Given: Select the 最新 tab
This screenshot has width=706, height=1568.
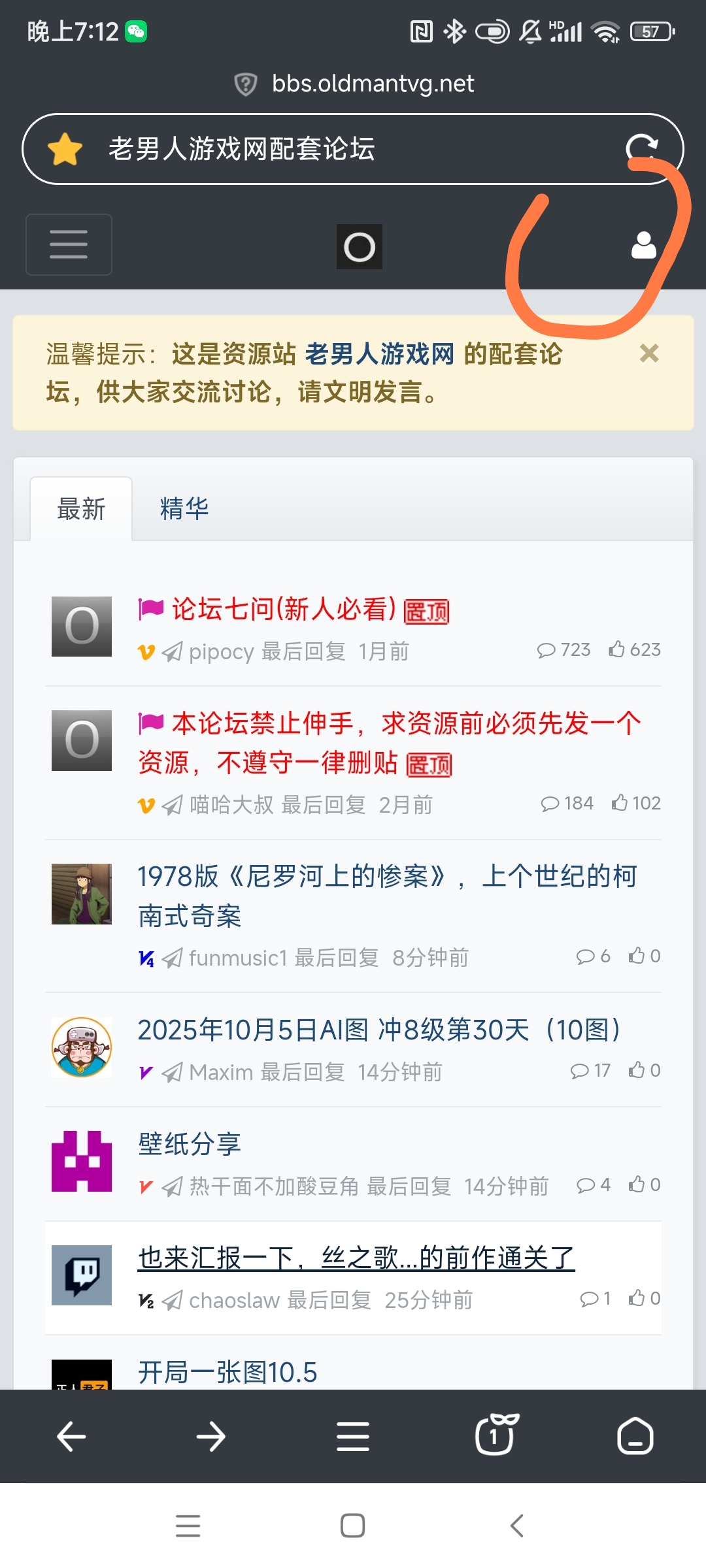Looking at the screenshot, I should point(81,509).
